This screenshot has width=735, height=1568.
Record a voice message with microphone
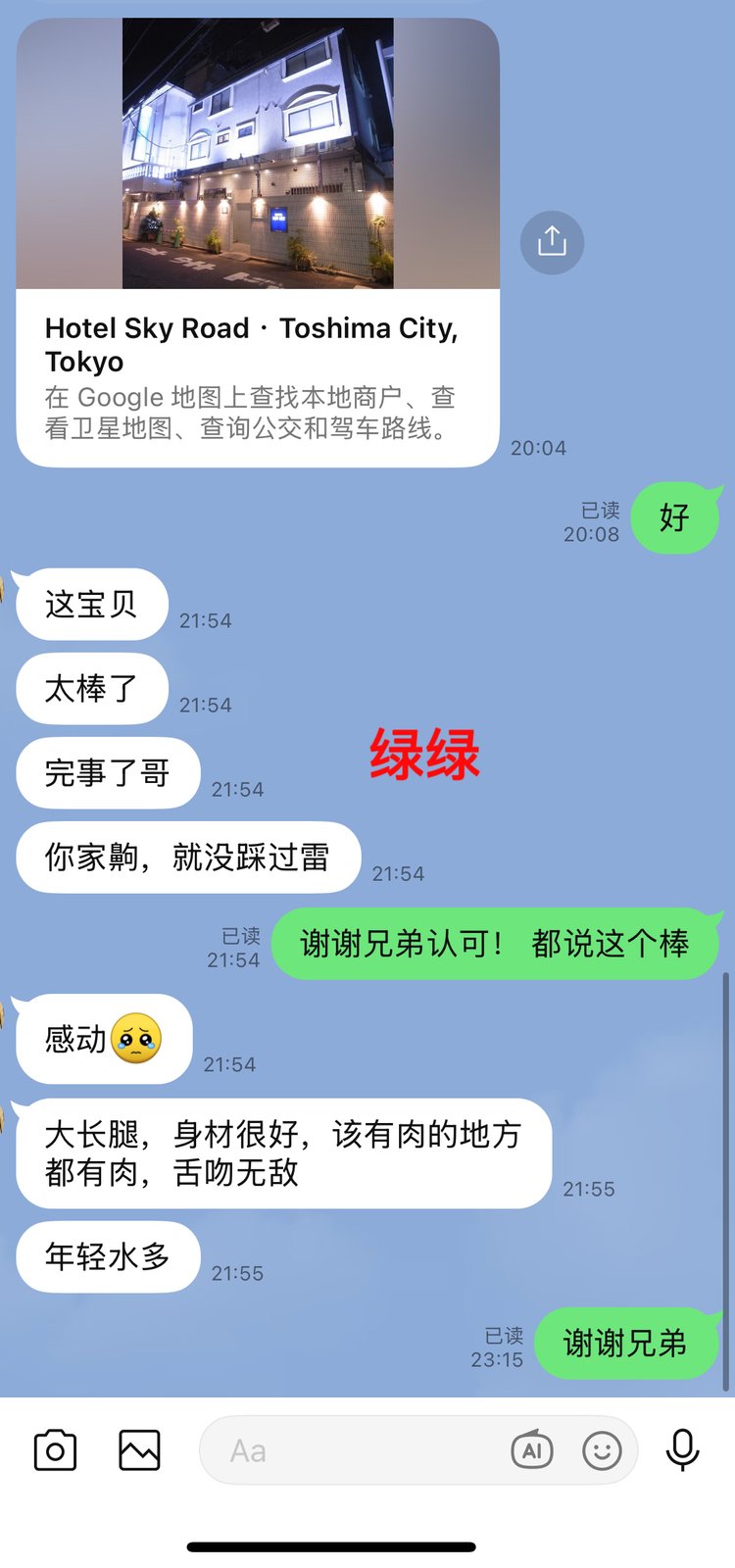[682, 1450]
